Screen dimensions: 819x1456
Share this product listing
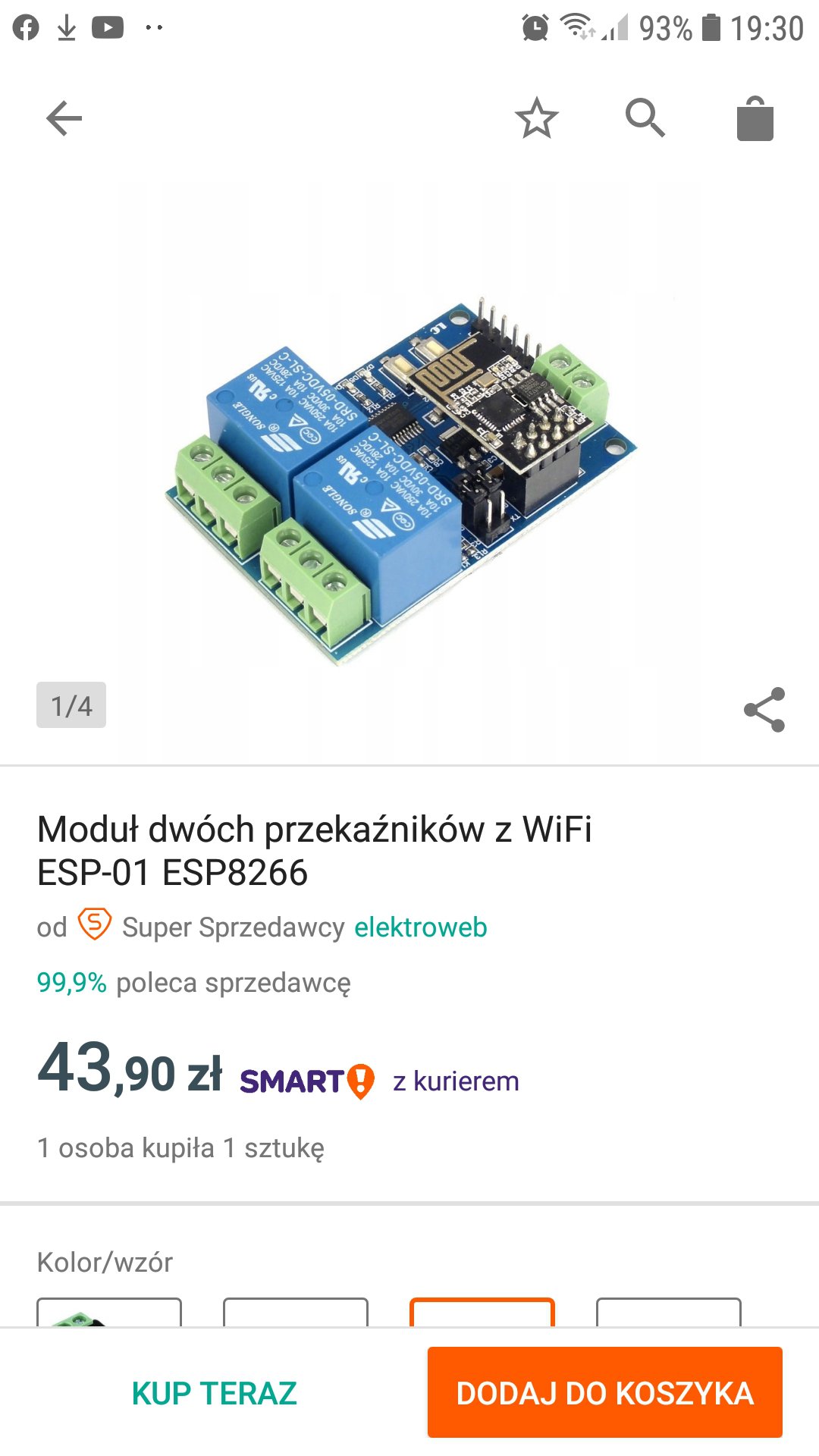click(x=764, y=710)
